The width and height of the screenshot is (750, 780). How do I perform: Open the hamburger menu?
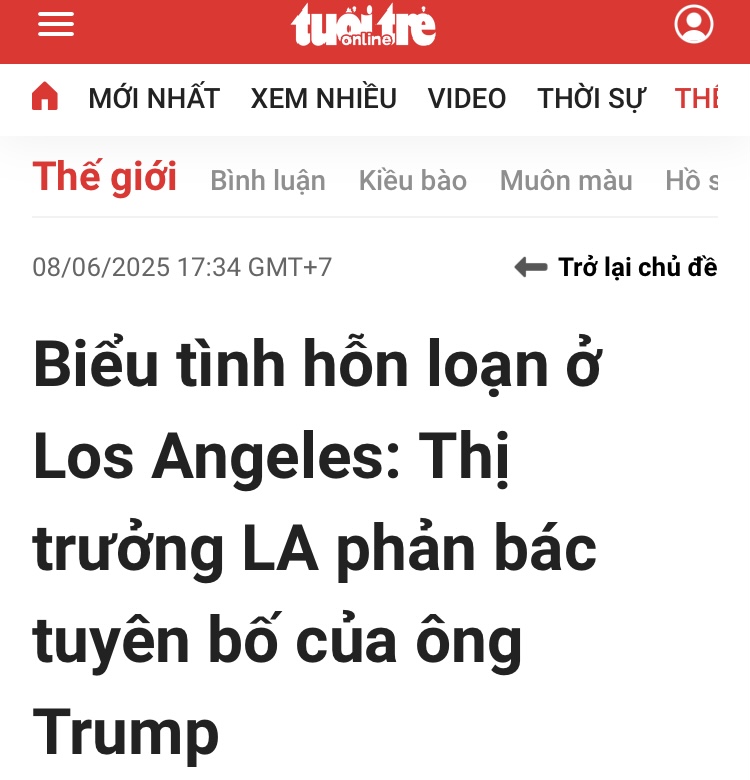56,24
